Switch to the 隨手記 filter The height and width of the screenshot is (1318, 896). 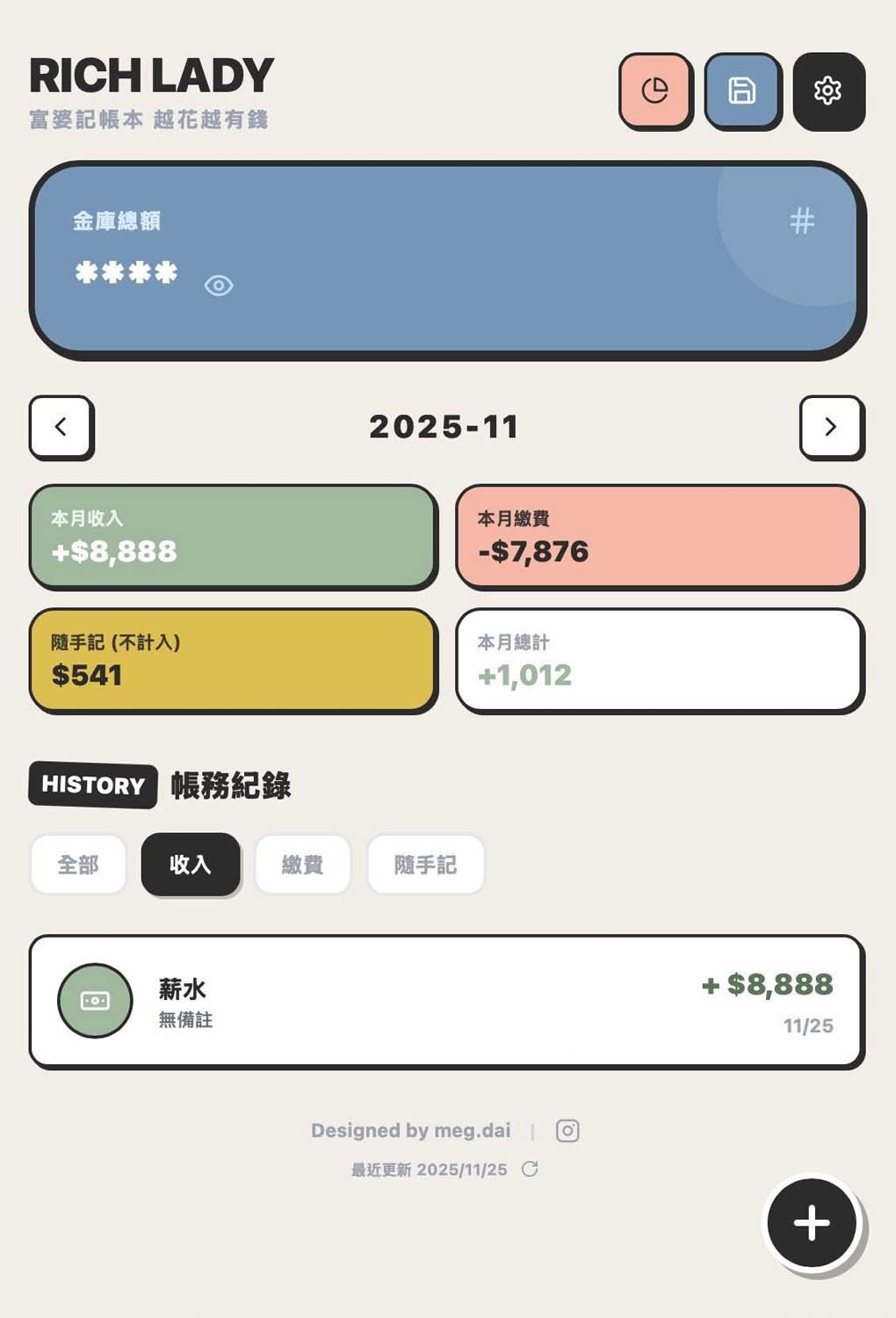click(x=425, y=865)
